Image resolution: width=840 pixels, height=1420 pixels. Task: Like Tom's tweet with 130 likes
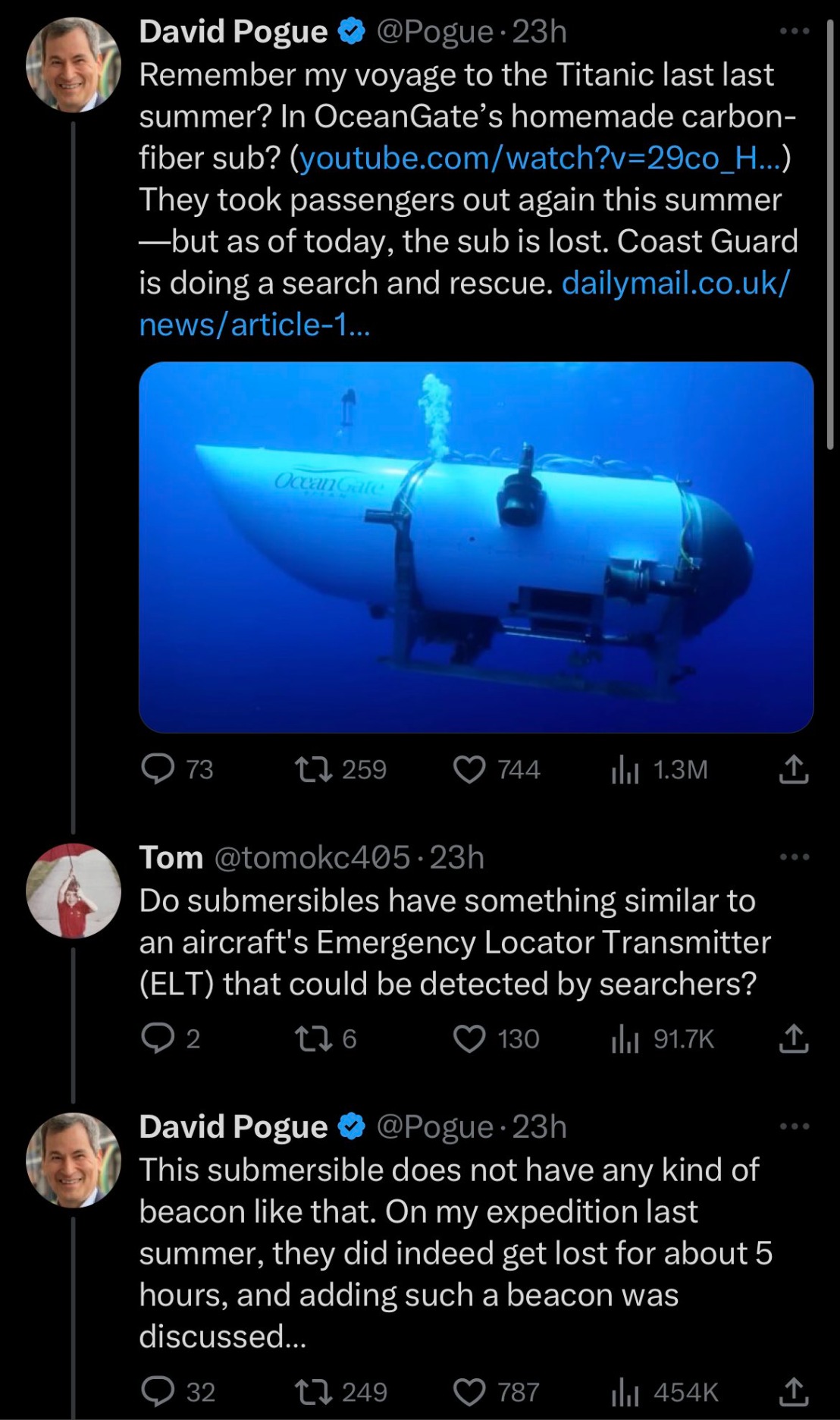tap(497, 1038)
